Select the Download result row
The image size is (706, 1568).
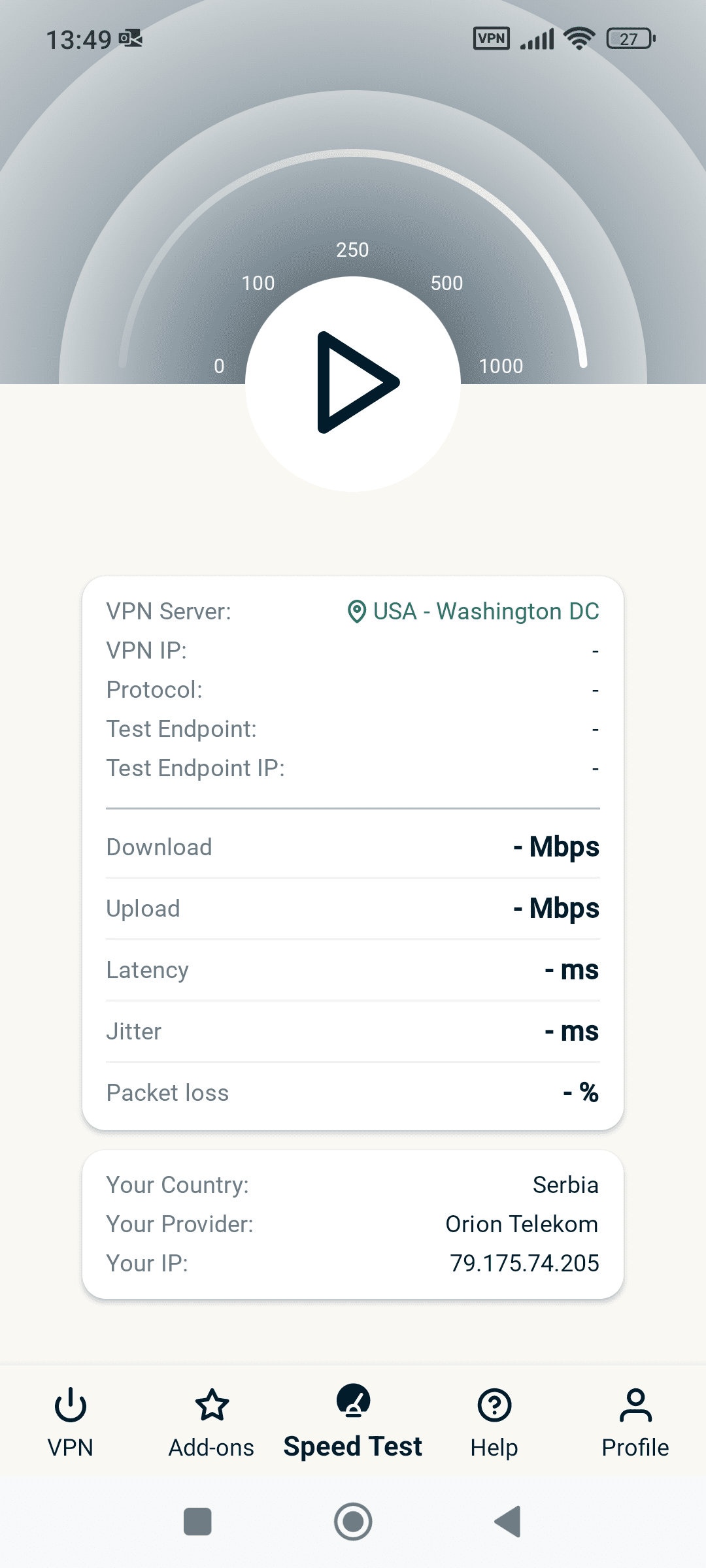click(353, 846)
